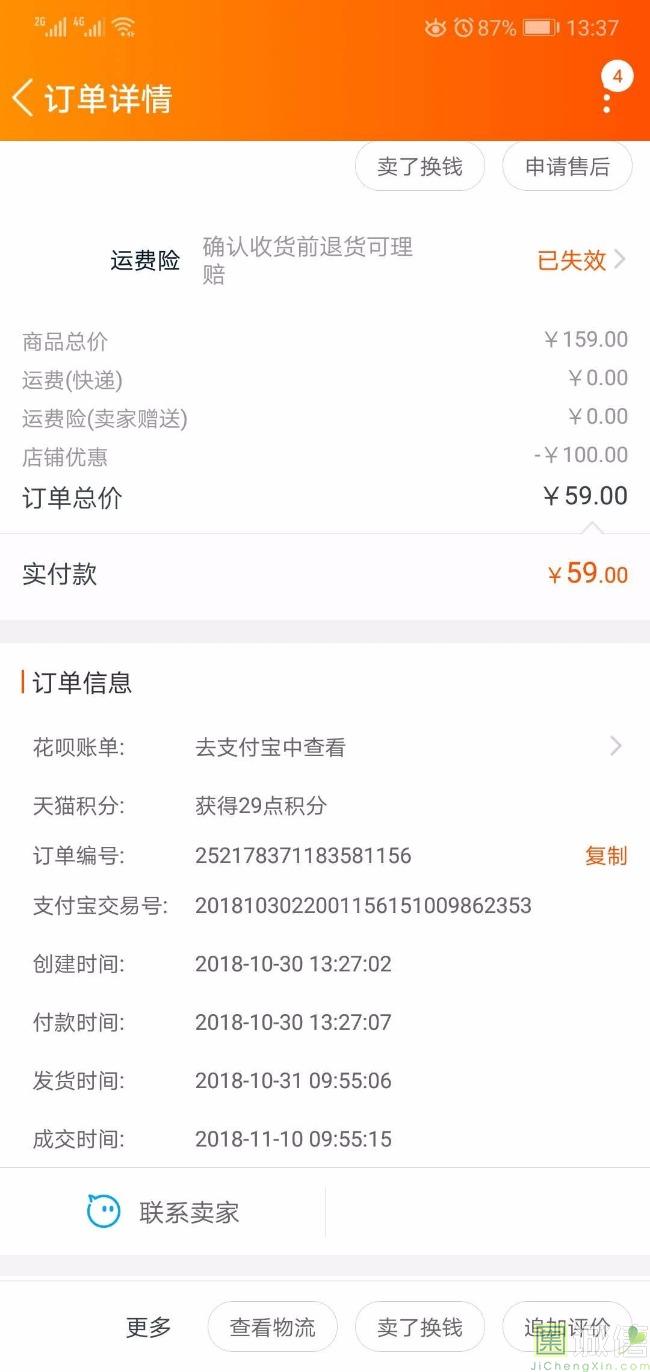Contact the seller via 联系卖家
The height and width of the screenshot is (1372, 650).
(x=163, y=1213)
